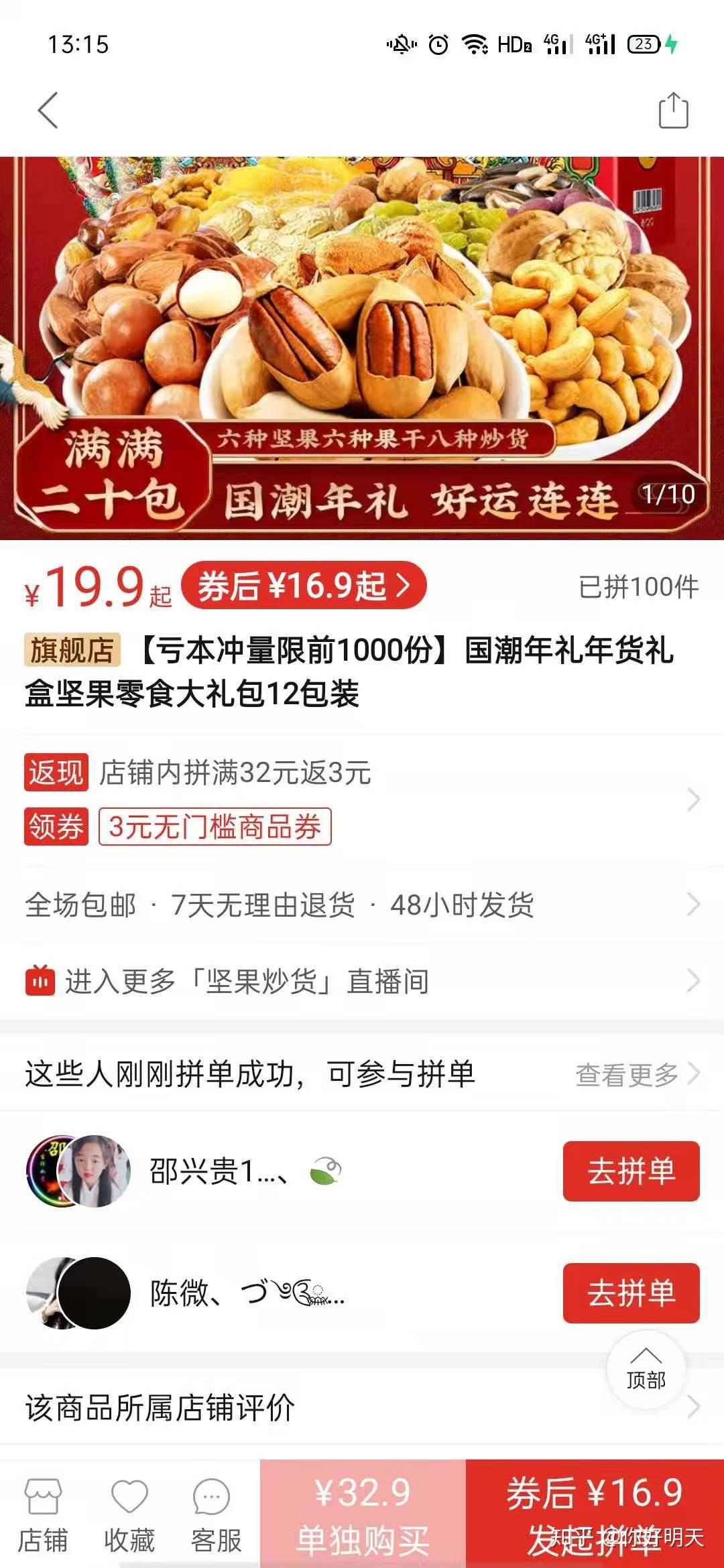This screenshot has width=724, height=1568.
Task: Add product to favorites with 收藏
Action: [129, 1514]
